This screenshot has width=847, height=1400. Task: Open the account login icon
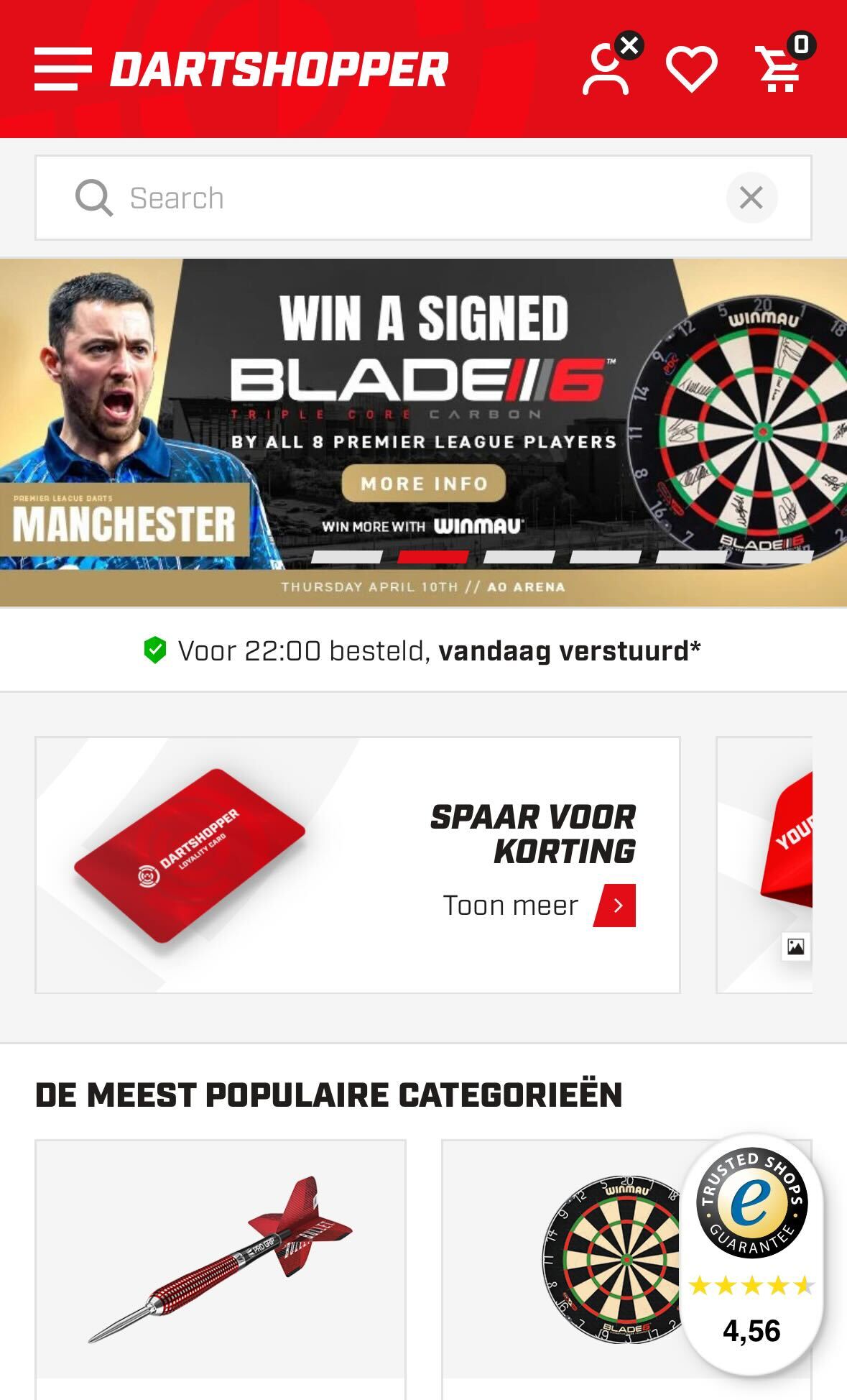click(x=606, y=70)
